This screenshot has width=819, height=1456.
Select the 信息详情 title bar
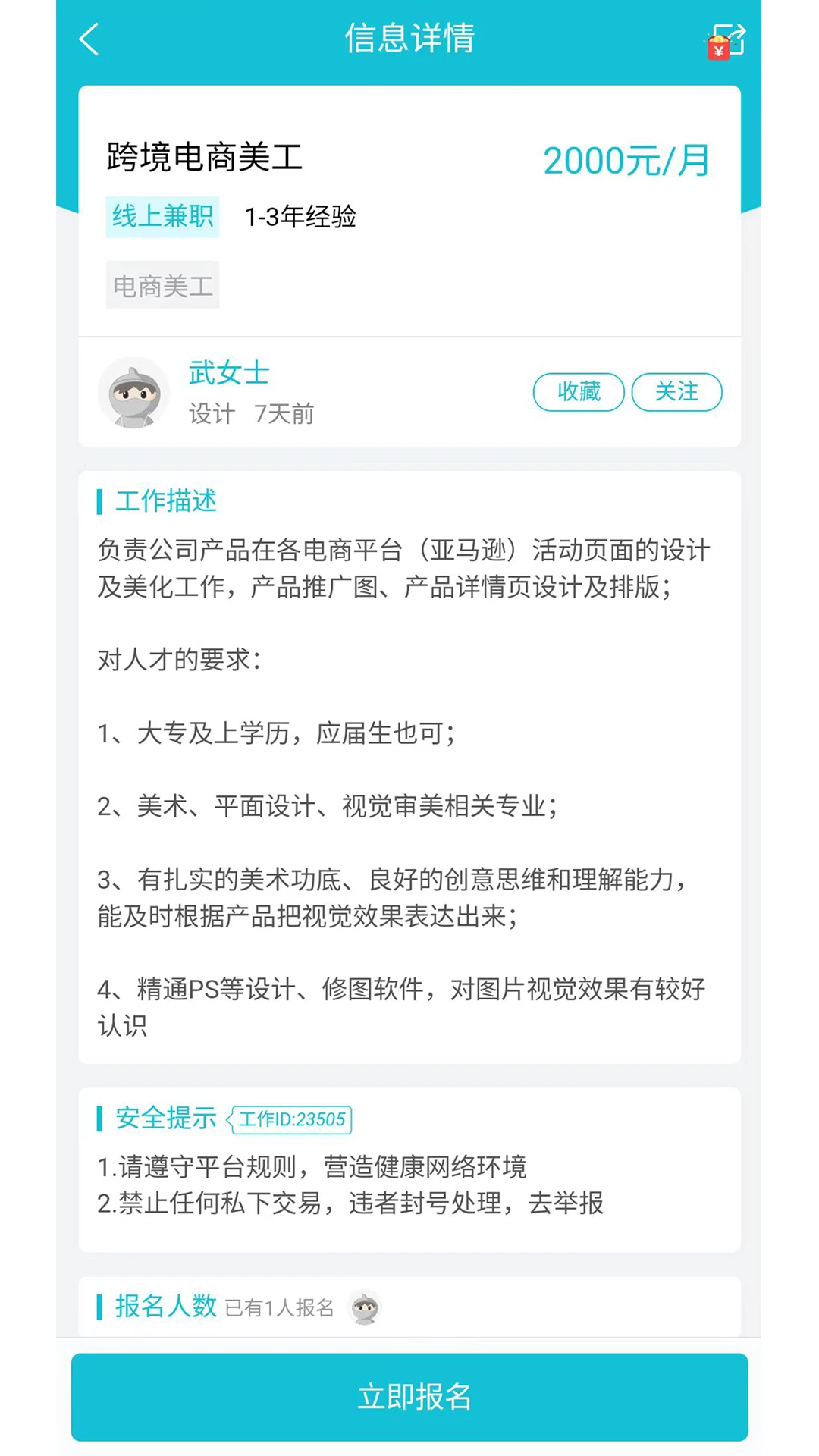409,38
